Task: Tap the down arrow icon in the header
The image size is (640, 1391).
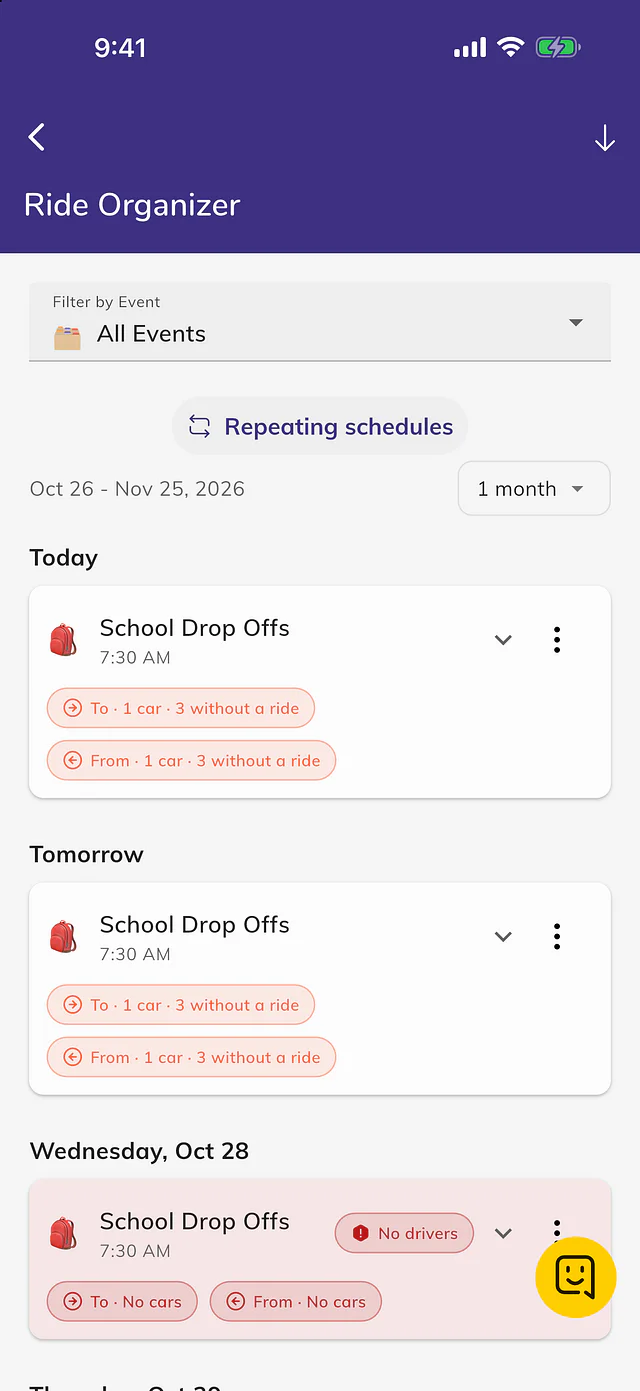Action: point(604,138)
